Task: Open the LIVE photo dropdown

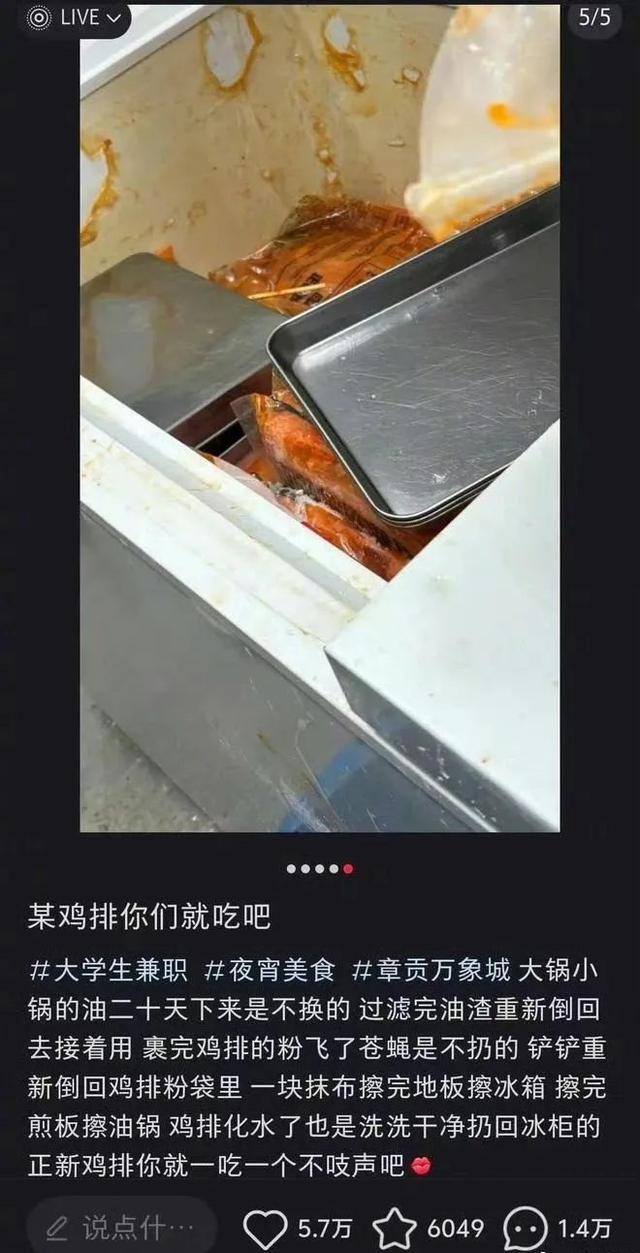Action: 76,17
